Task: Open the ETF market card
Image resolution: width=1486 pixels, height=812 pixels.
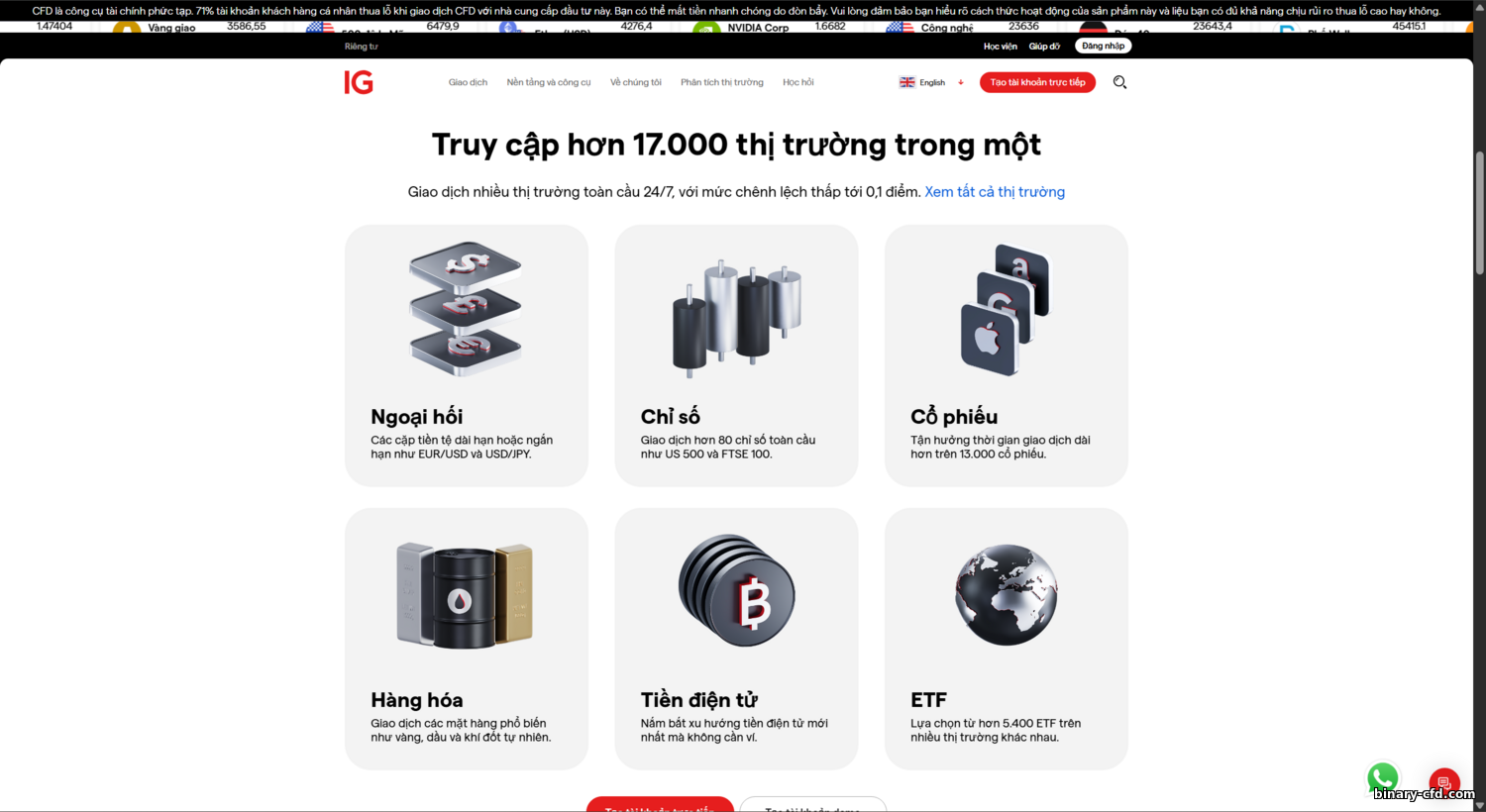Action: click(x=1006, y=639)
